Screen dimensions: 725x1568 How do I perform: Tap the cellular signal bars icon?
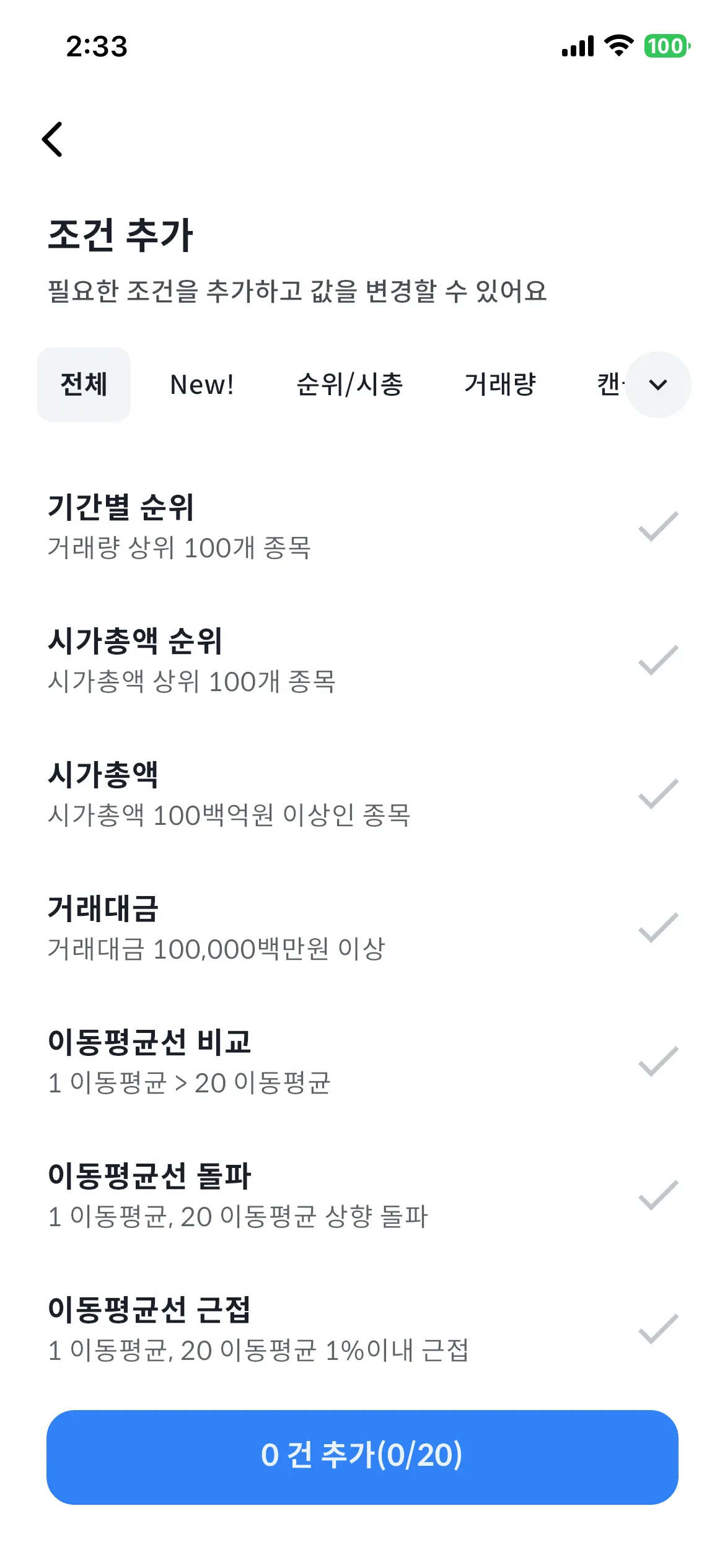pyautogui.click(x=576, y=46)
